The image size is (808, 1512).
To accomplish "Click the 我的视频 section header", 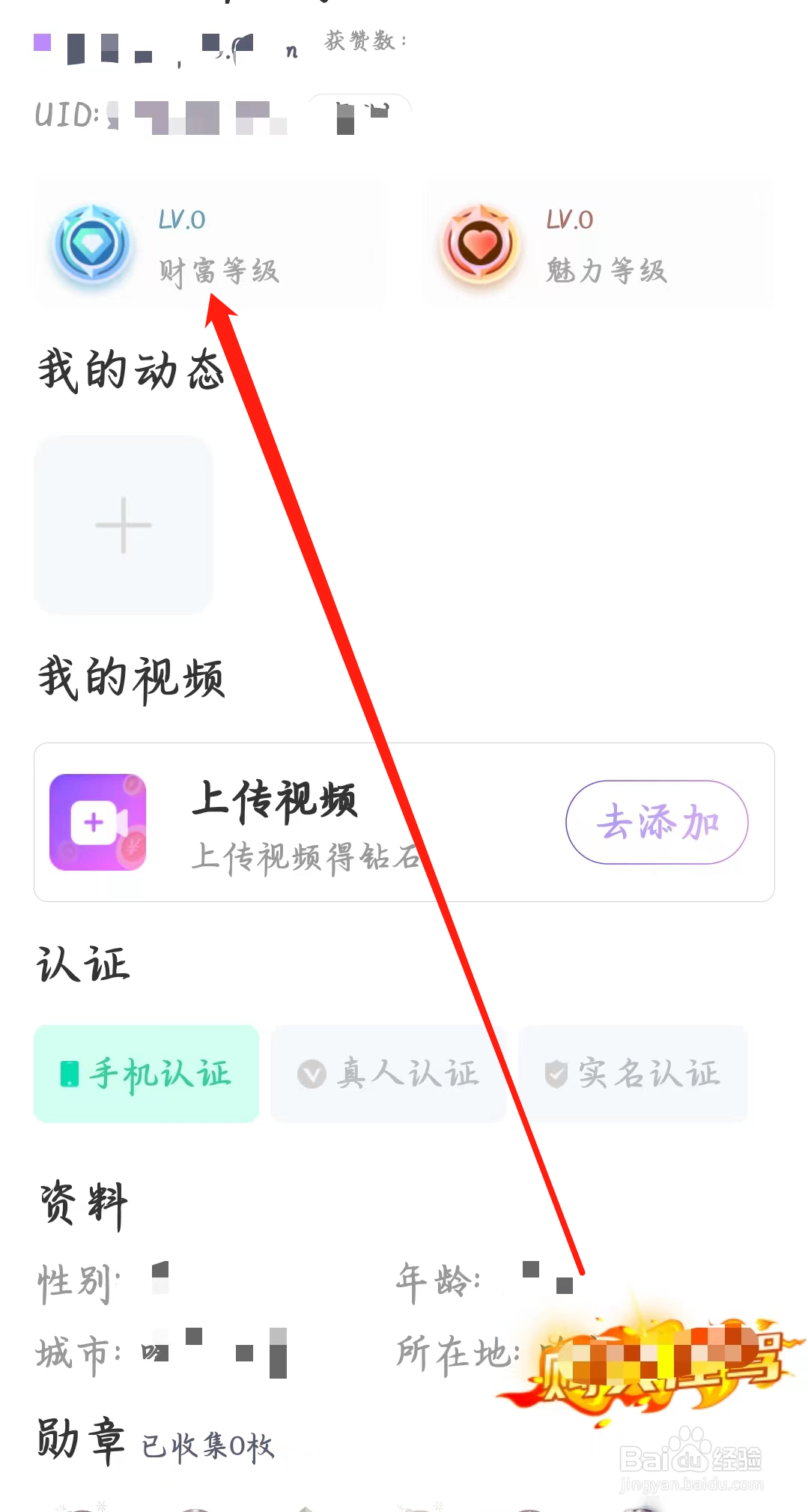I will (x=131, y=678).
